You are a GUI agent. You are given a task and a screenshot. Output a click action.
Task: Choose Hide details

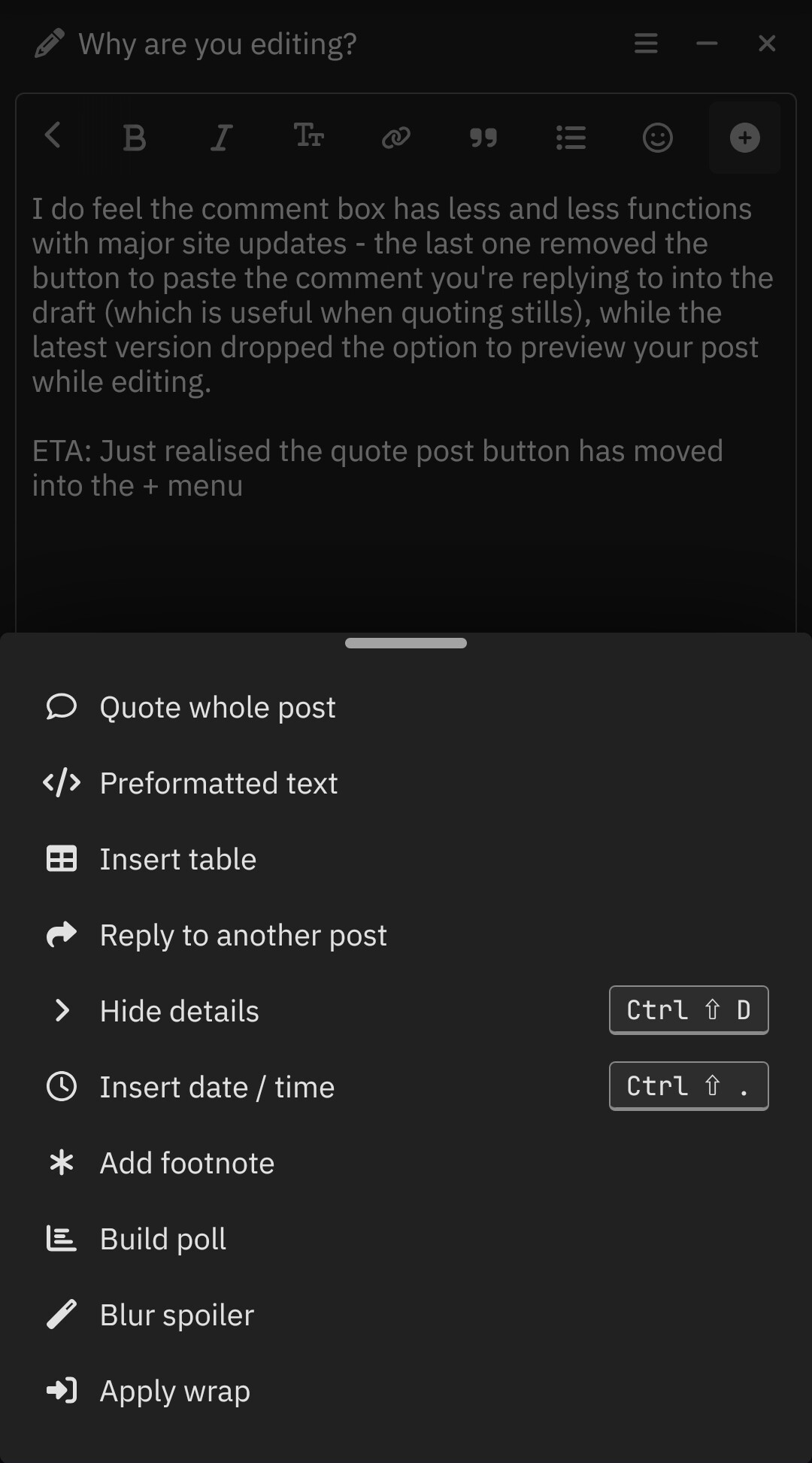pos(406,1012)
